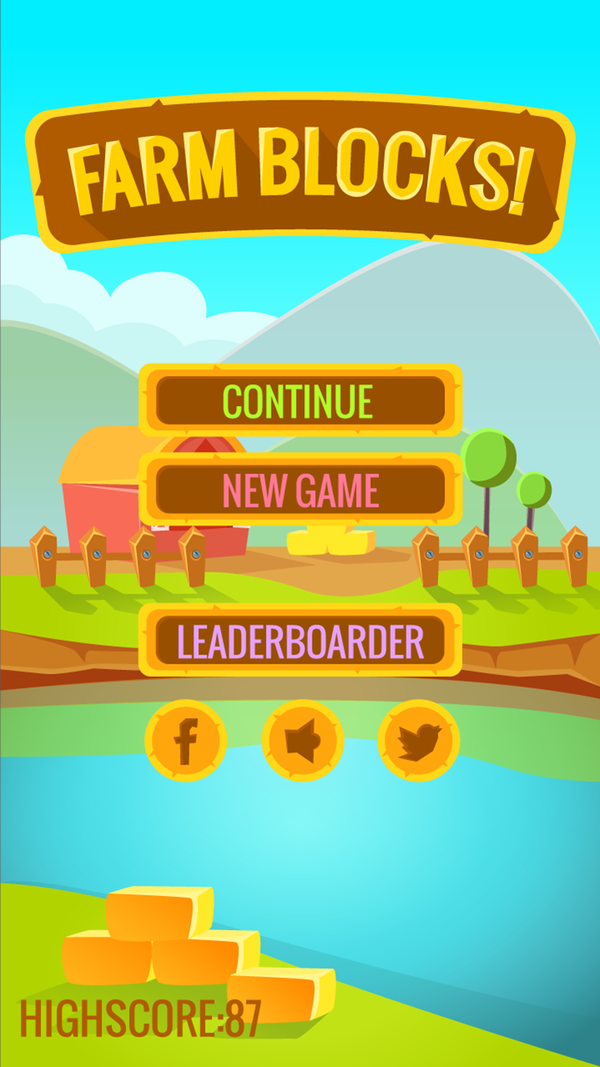Tap the Twitter bird icon

(418, 741)
